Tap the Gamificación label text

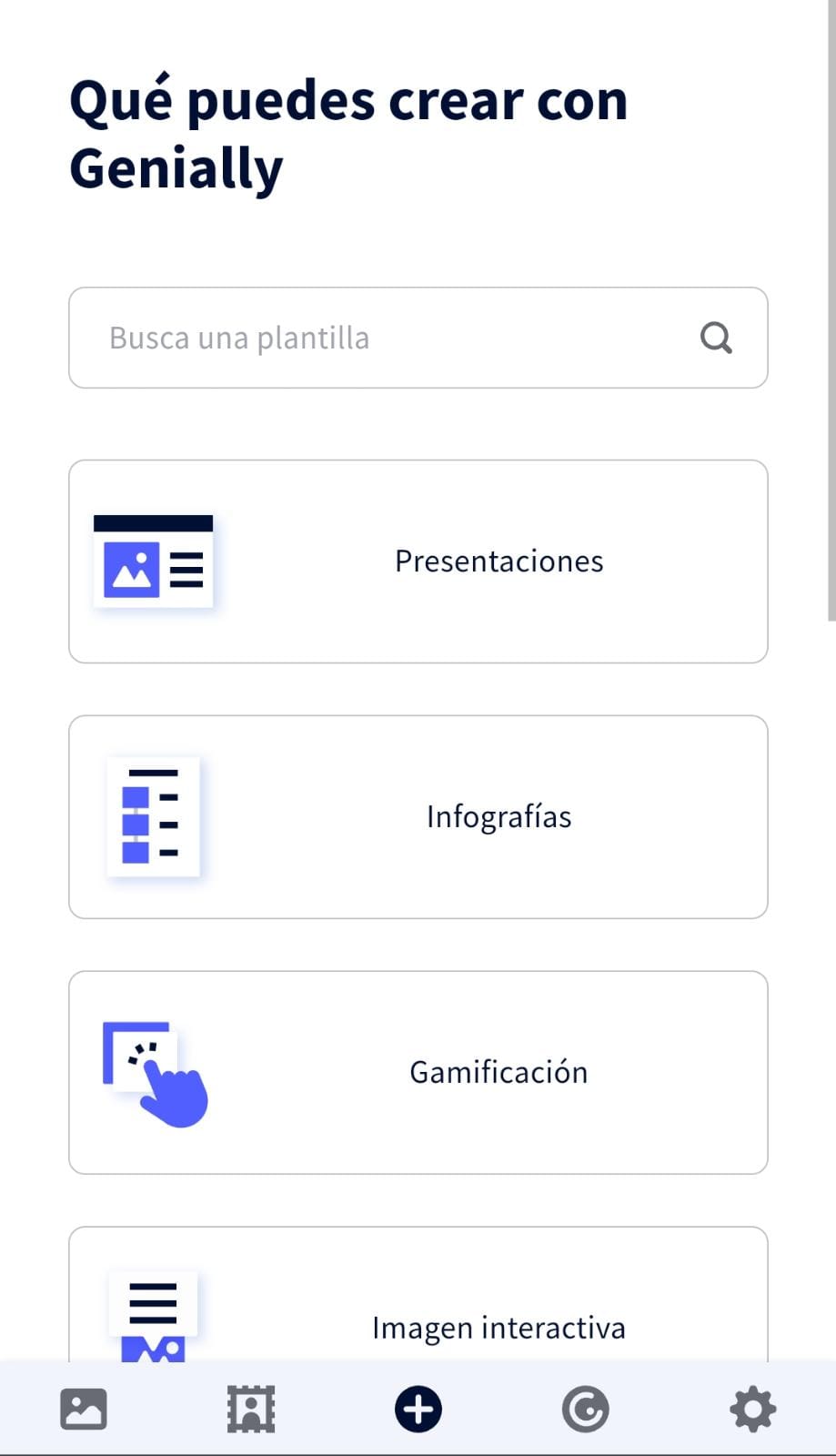pyautogui.click(x=498, y=1073)
